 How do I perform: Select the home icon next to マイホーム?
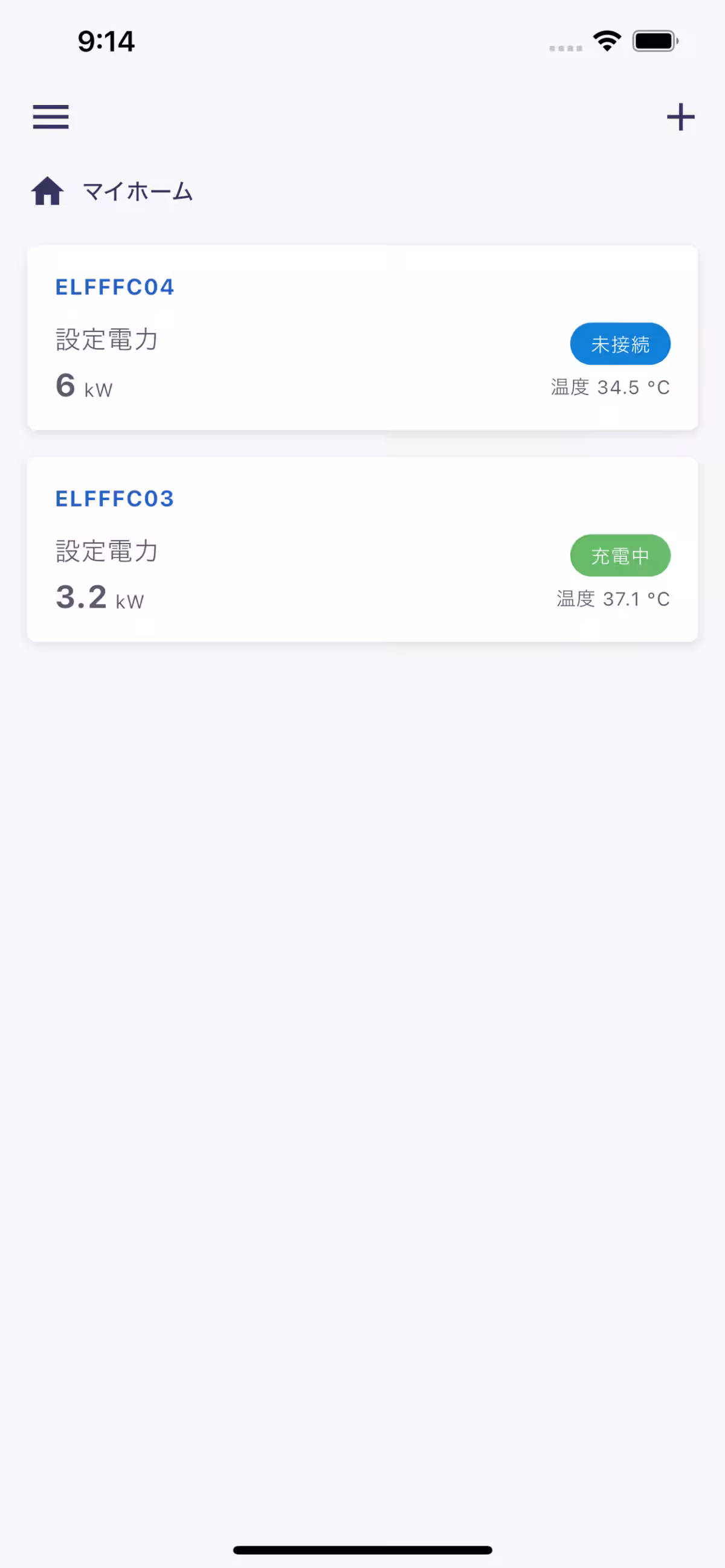pos(48,190)
